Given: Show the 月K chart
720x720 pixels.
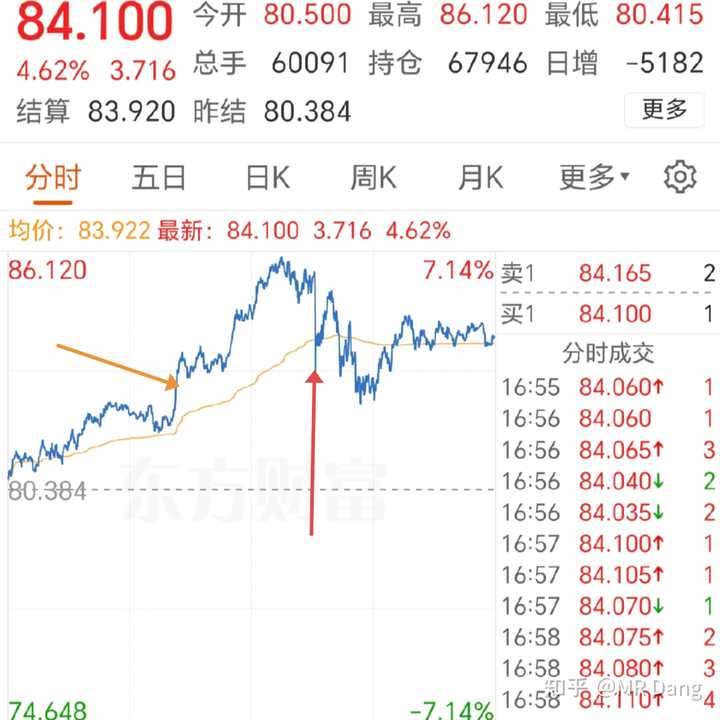Looking at the screenshot, I should (480, 179).
